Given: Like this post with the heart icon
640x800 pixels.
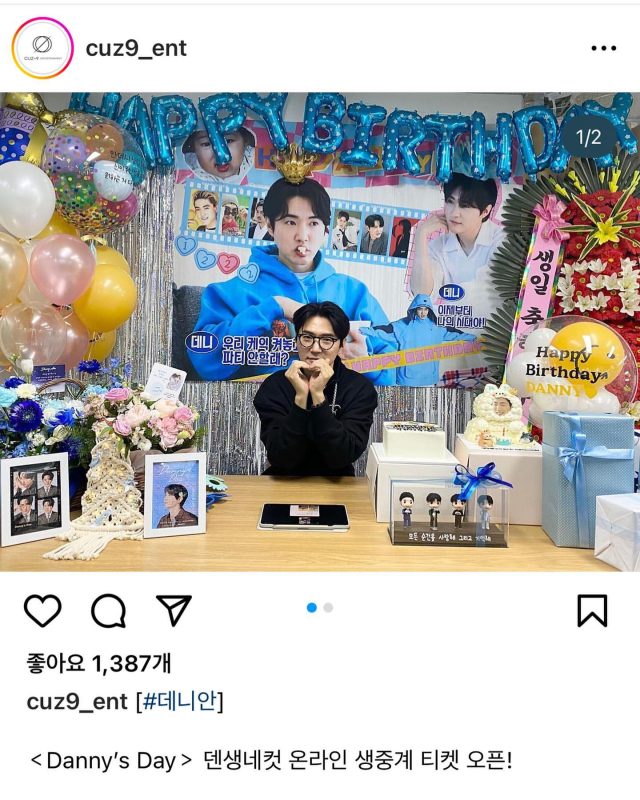Looking at the screenshot, I should (42, 609).
